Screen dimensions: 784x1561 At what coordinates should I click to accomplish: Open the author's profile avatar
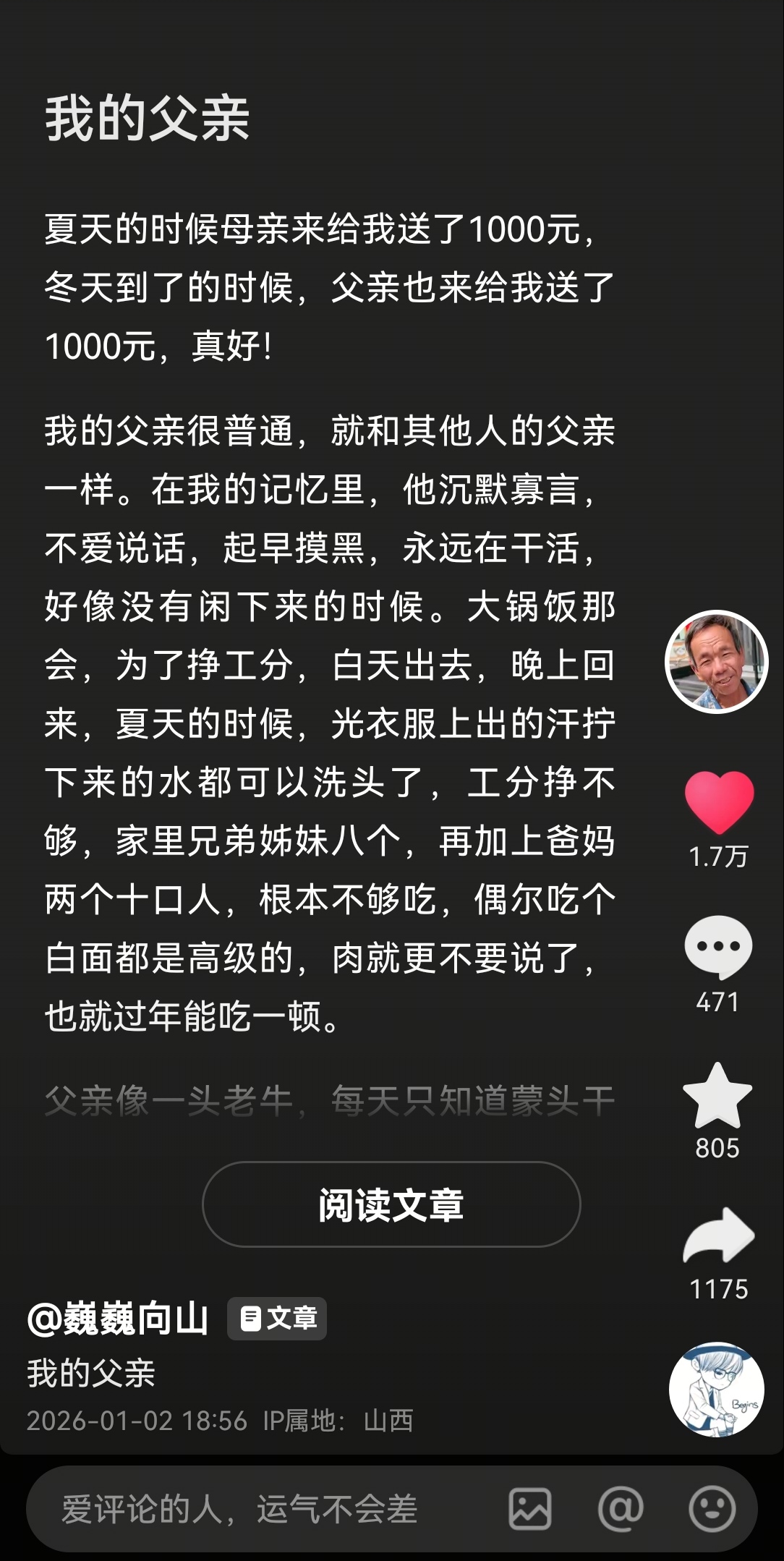(716, 662)
